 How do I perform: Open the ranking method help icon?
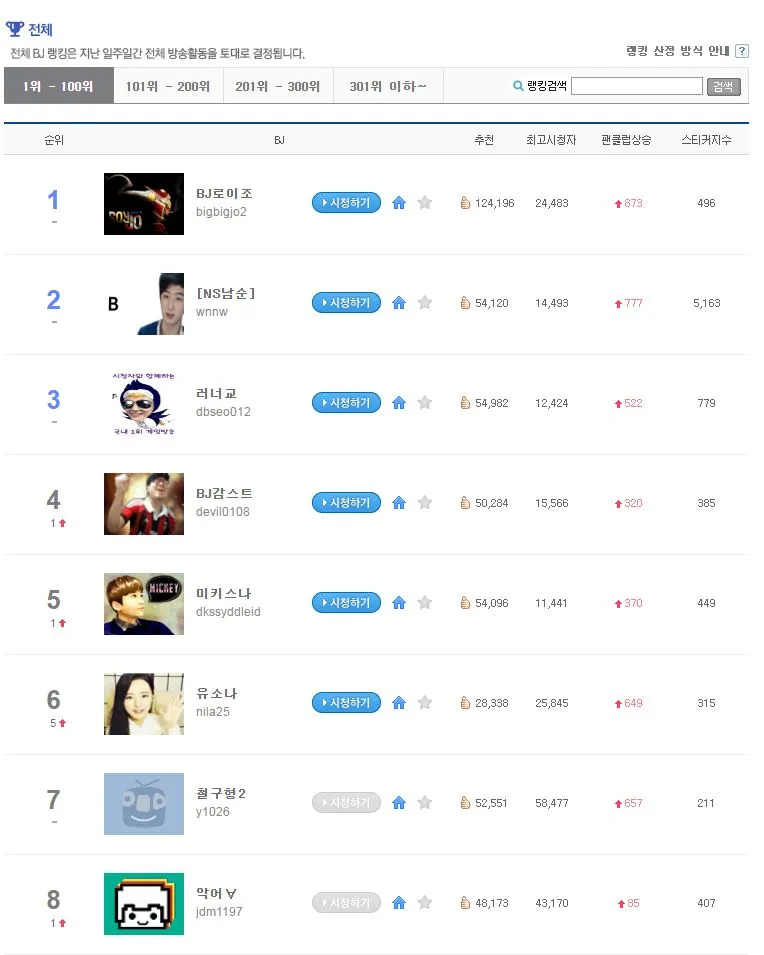coord(742,51)
